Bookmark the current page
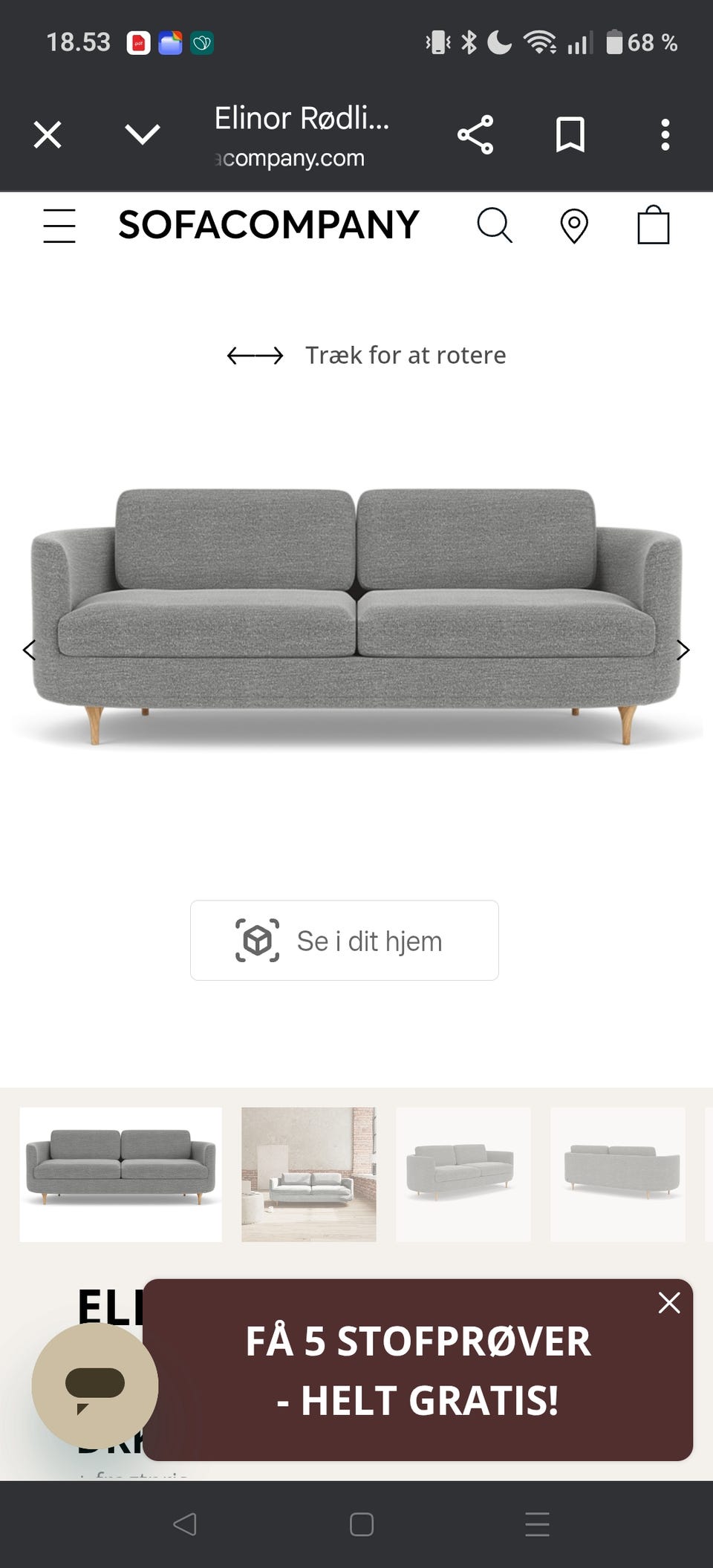This screenshot has height=1568, width=713. click(570, 134)
